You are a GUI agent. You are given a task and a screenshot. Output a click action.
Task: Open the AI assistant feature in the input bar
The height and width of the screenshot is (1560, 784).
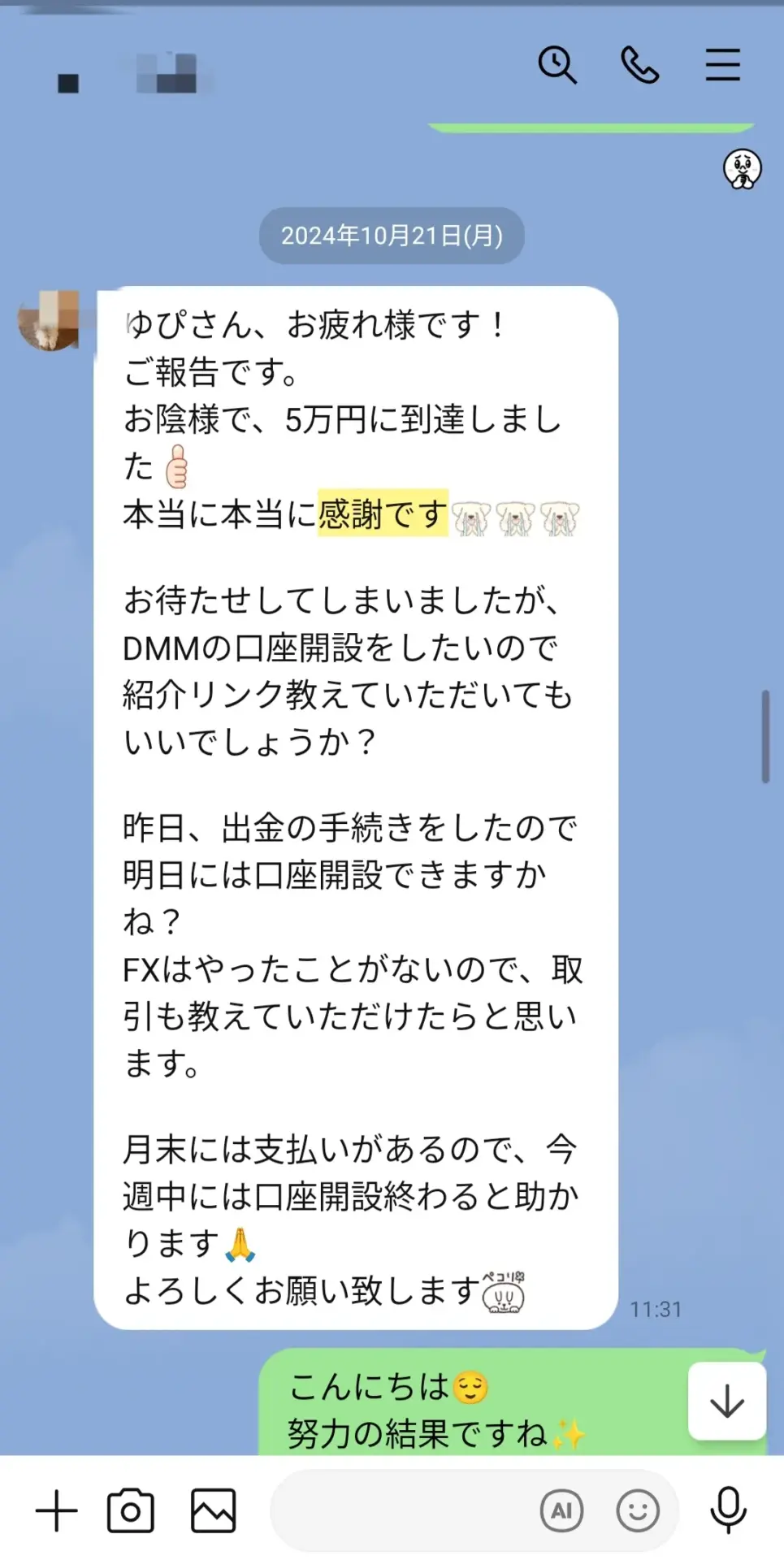click(x=561, y=1510)
